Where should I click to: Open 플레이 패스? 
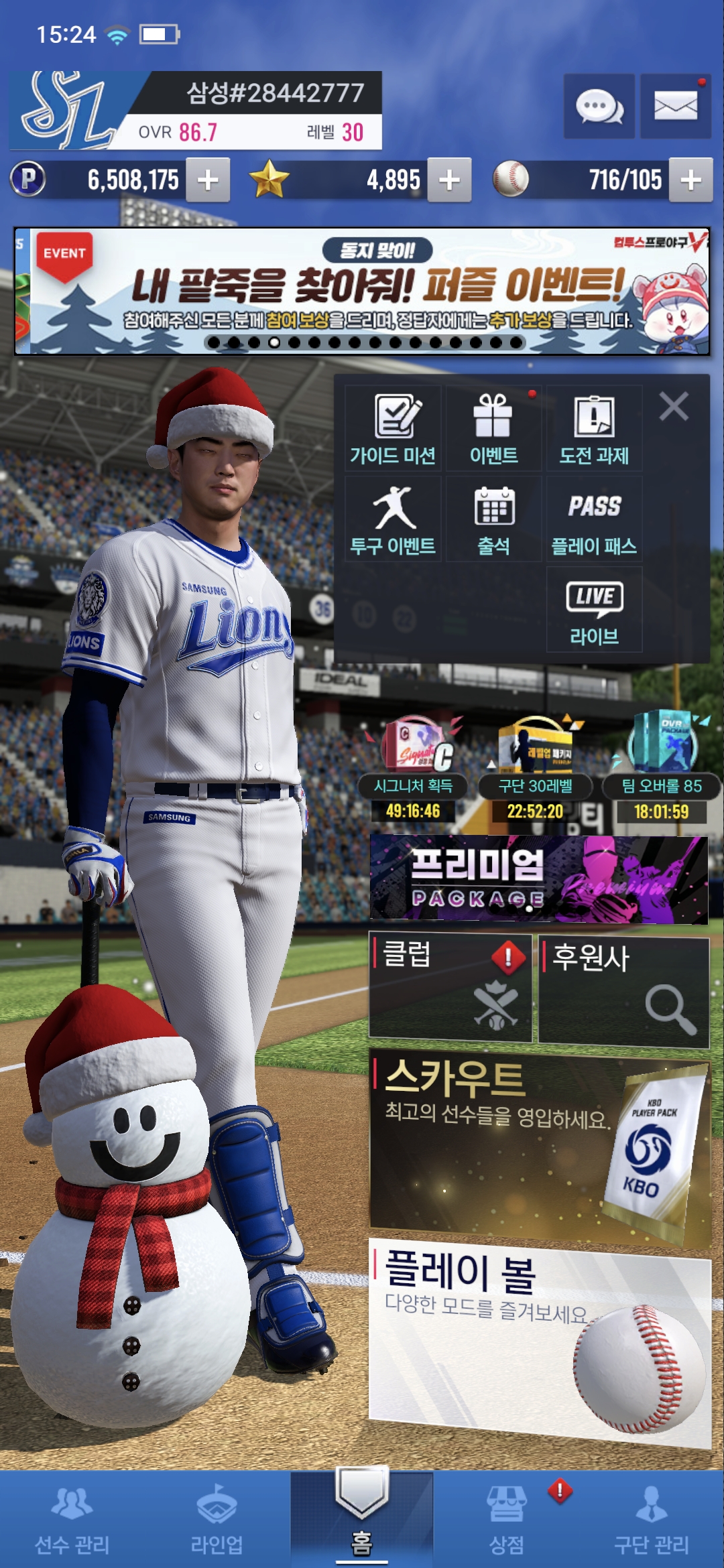click(594, 519)
